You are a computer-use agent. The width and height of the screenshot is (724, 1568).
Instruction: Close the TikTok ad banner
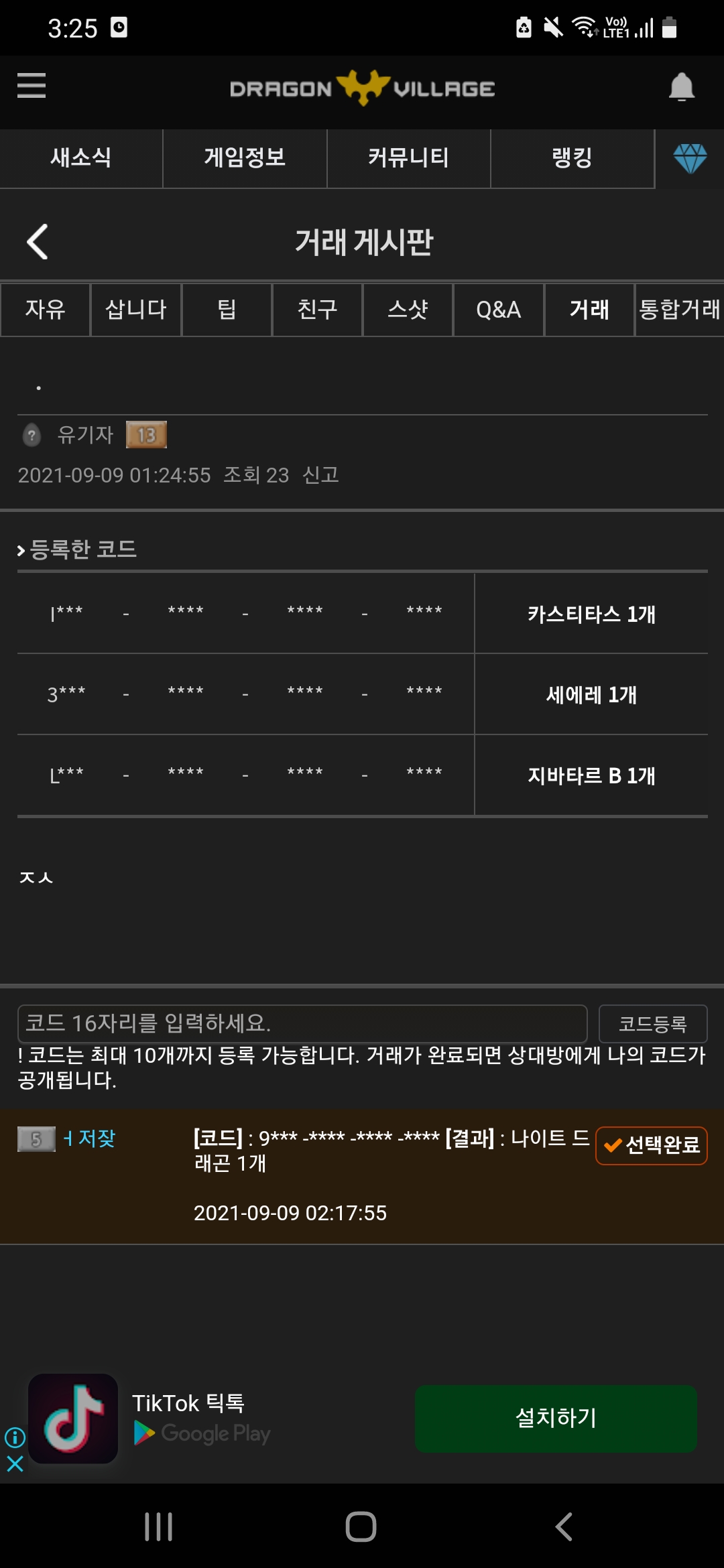coord(15,1463)
